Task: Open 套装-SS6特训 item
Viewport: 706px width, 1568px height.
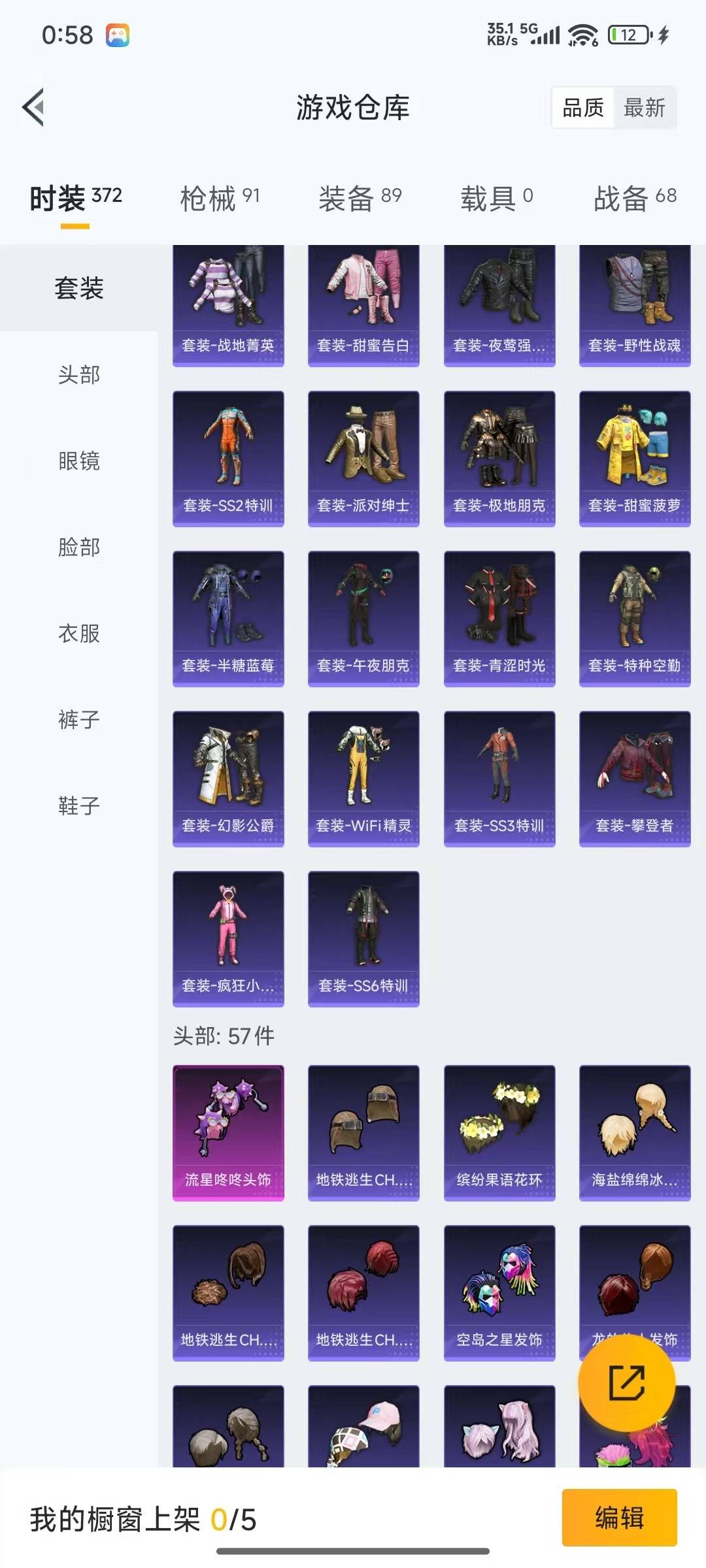Action: click(x=363, y=939)
